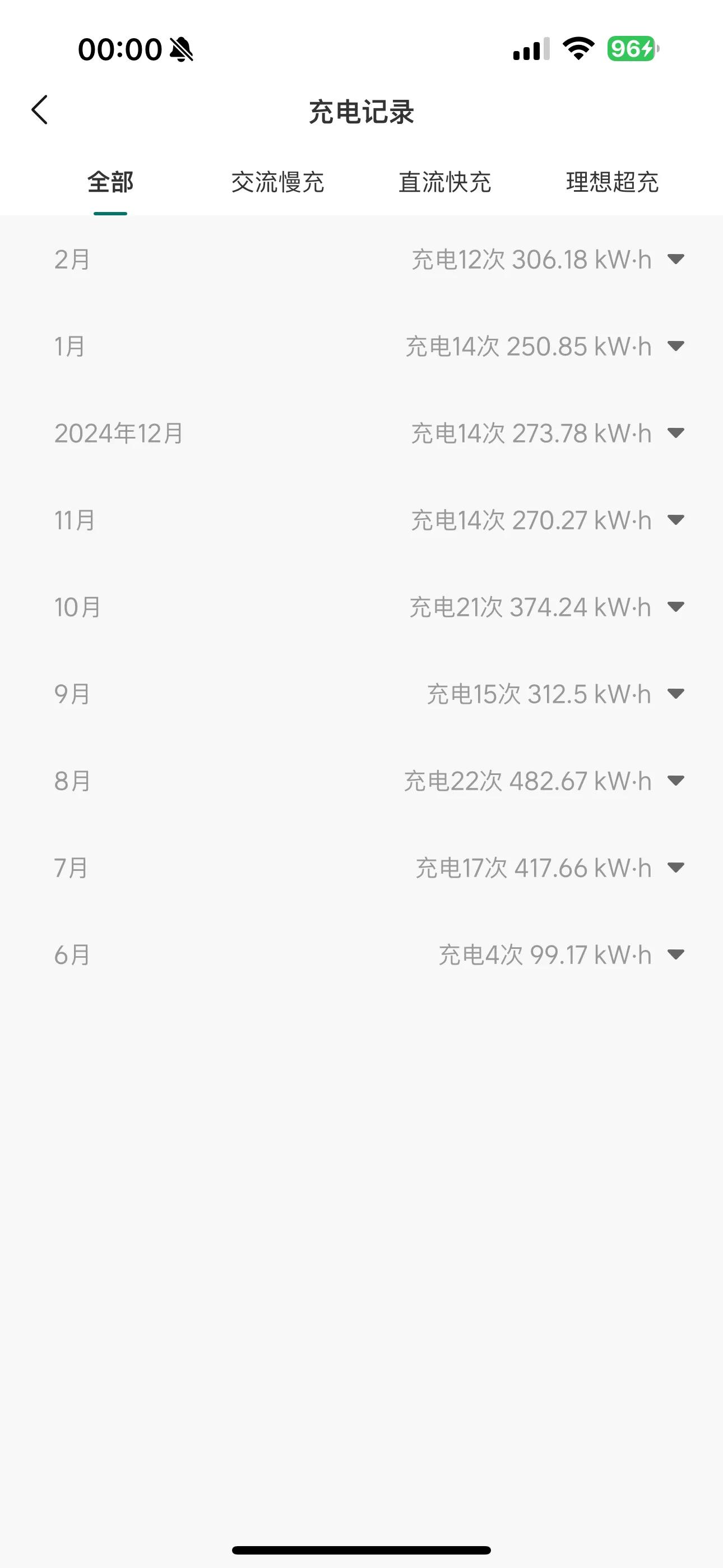Expand the 1月 charging records
The image size is (723, 1568).
(675, 347)
